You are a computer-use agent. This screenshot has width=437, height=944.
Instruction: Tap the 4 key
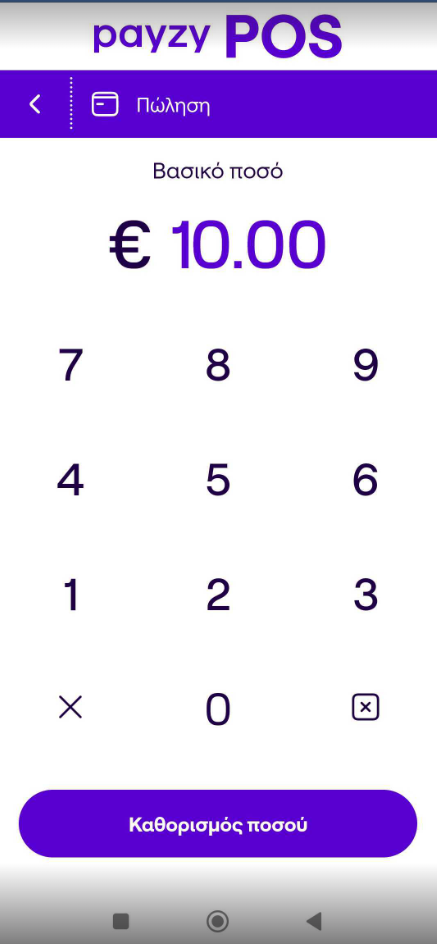point(70,480)
